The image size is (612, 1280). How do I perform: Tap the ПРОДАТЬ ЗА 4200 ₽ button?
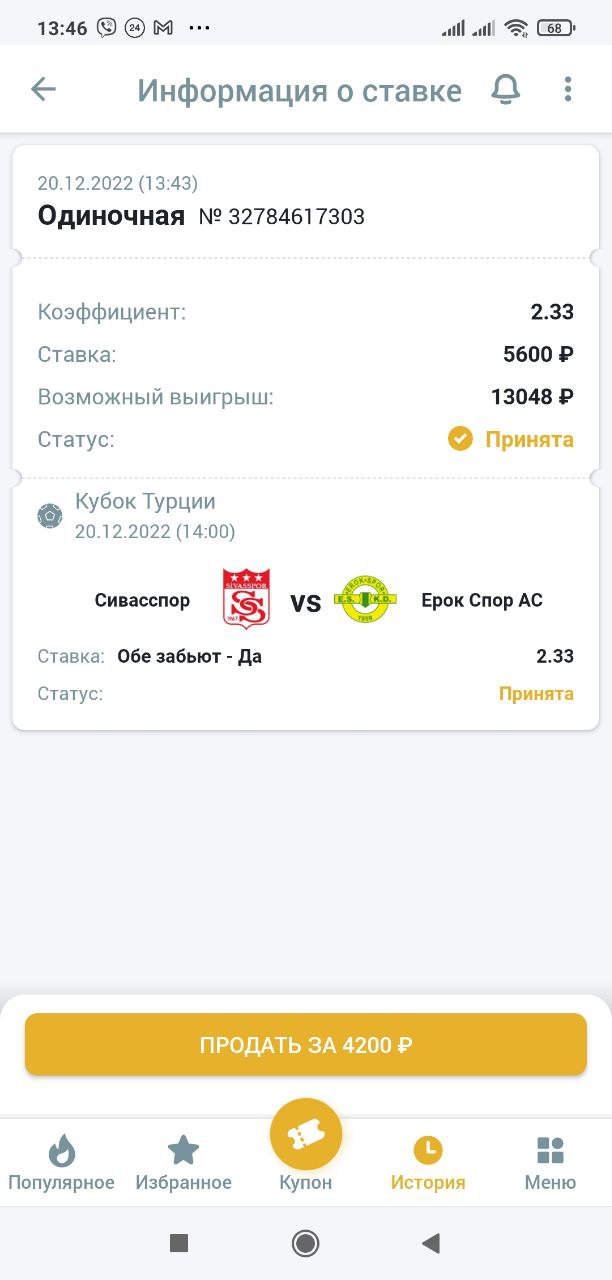click(306, 1045)
